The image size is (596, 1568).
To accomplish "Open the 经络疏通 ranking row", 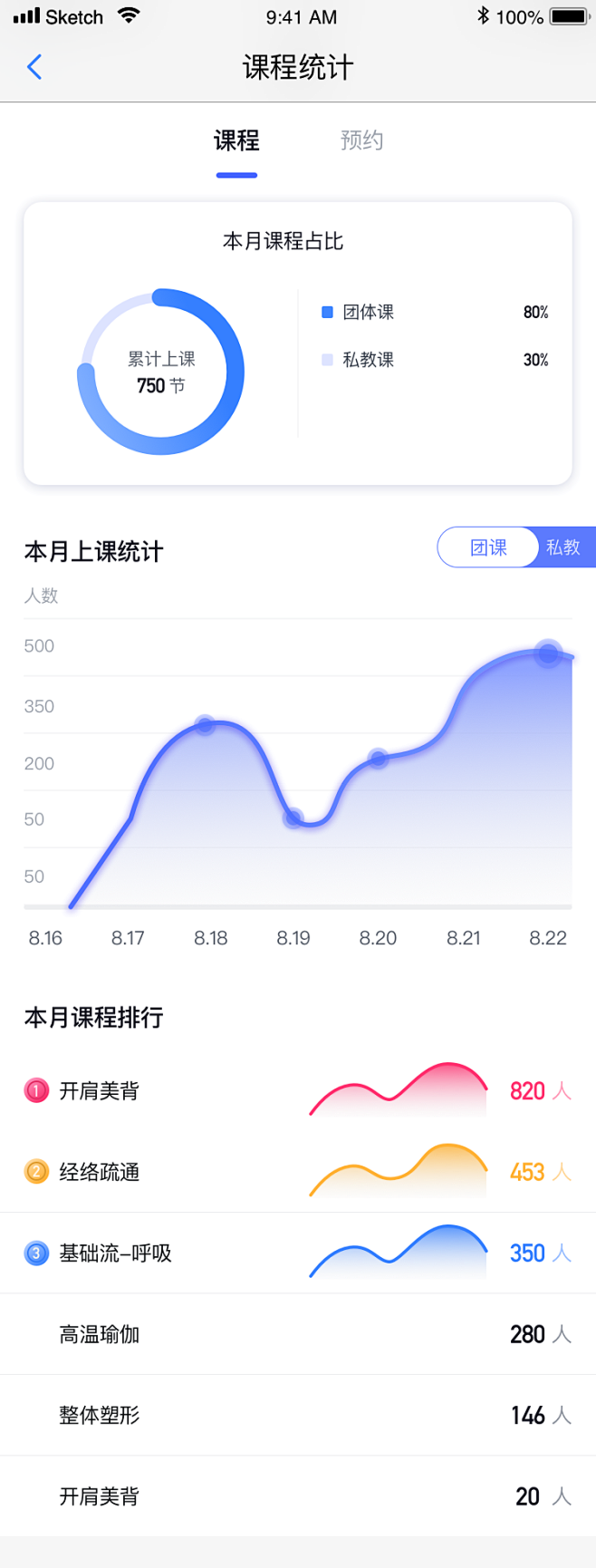I will (100, 1172).
